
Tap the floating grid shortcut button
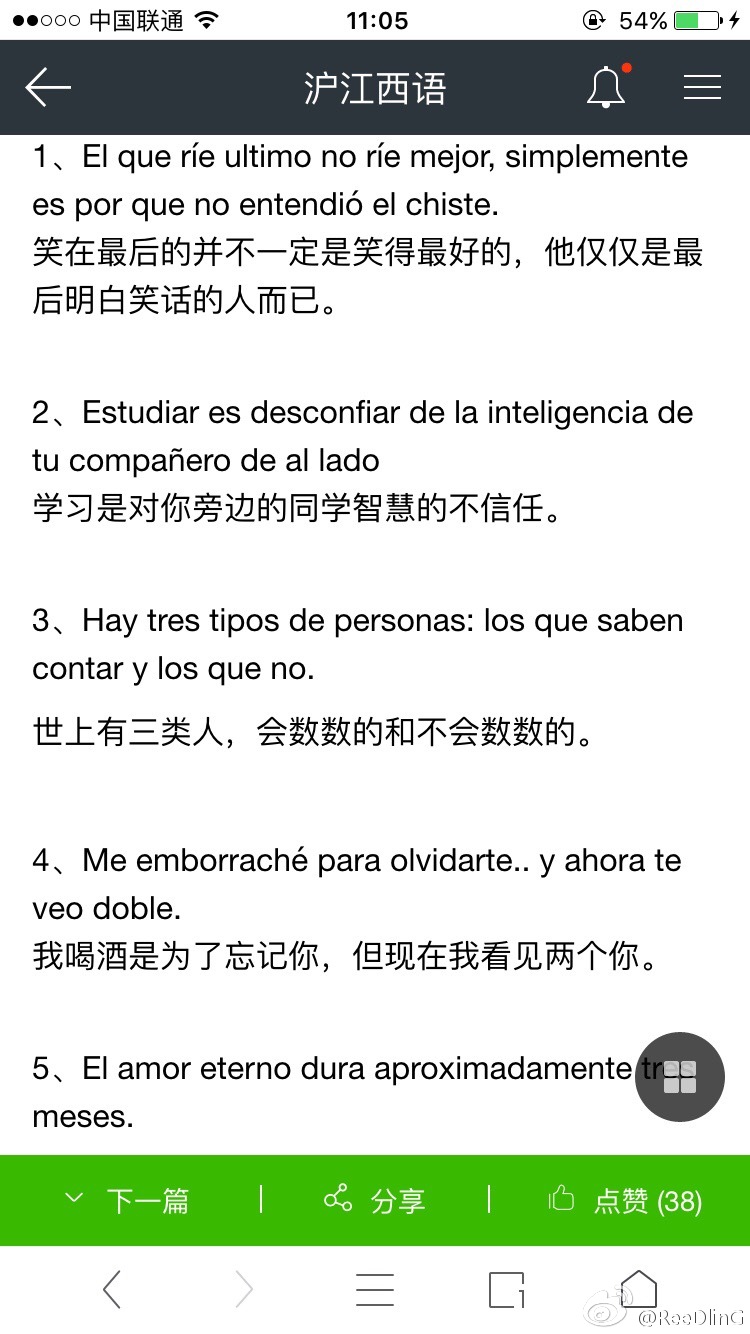pos(680,1077)
